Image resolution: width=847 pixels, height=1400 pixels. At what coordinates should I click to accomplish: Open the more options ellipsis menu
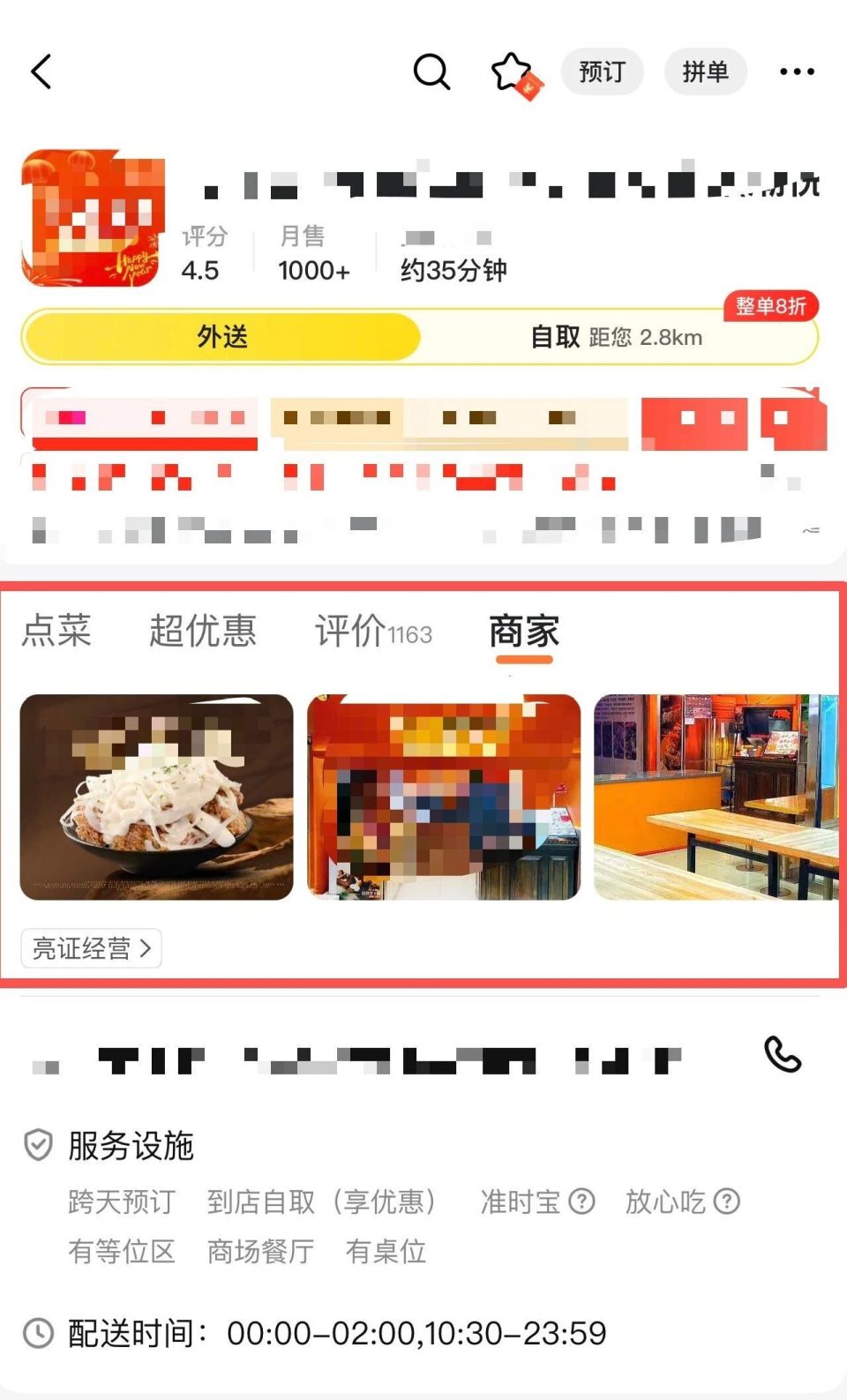click(797, 71)
